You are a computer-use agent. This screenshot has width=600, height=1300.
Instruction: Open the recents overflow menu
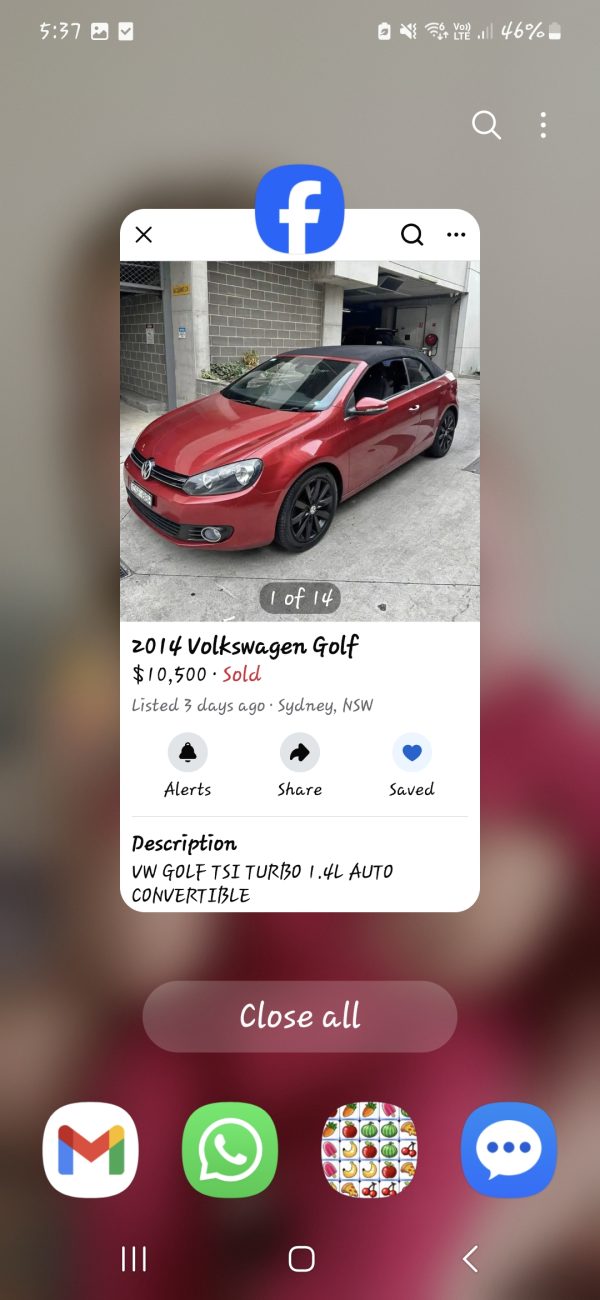pyautogui.click(x=543, y=125)
